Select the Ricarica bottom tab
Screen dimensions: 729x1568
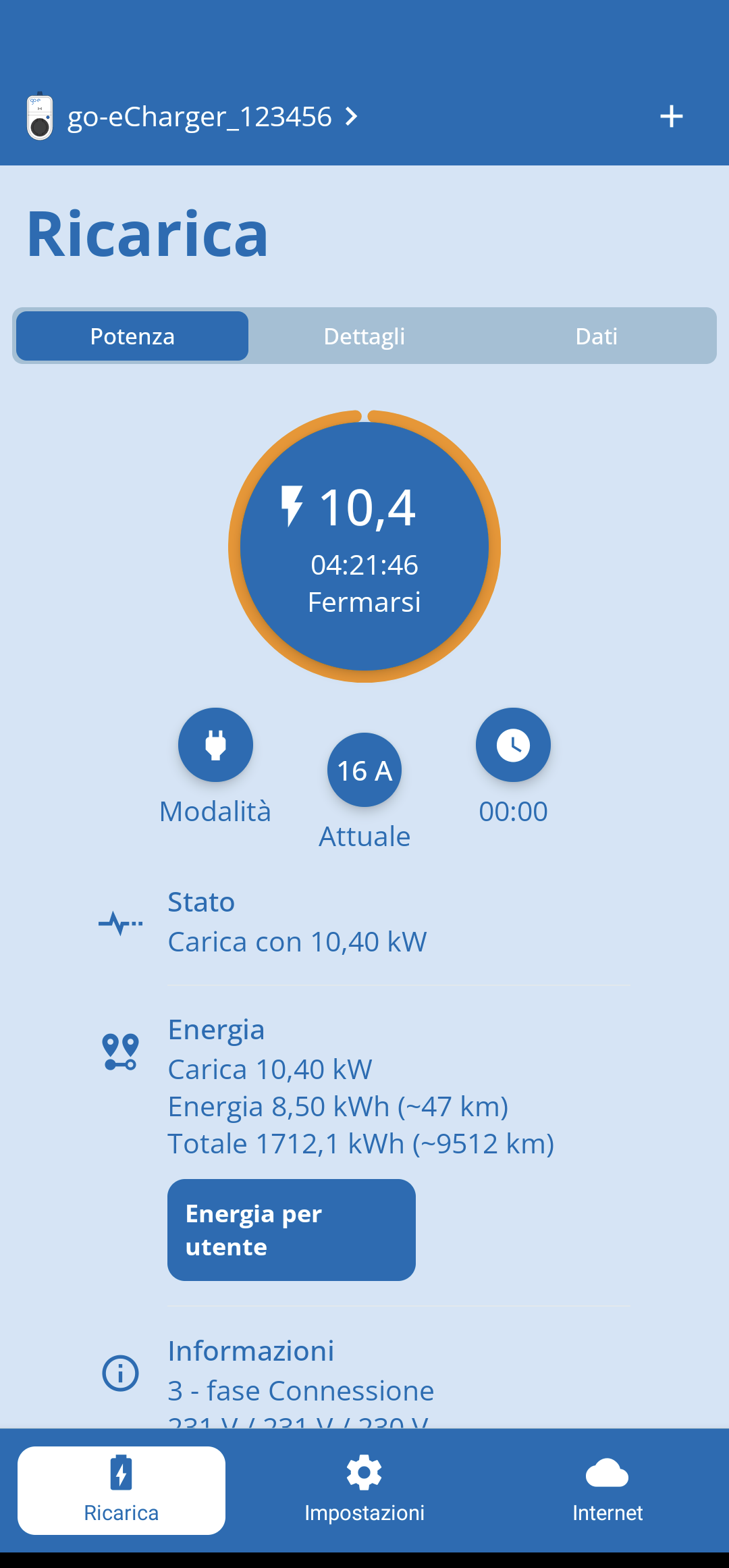point(122,1490)
